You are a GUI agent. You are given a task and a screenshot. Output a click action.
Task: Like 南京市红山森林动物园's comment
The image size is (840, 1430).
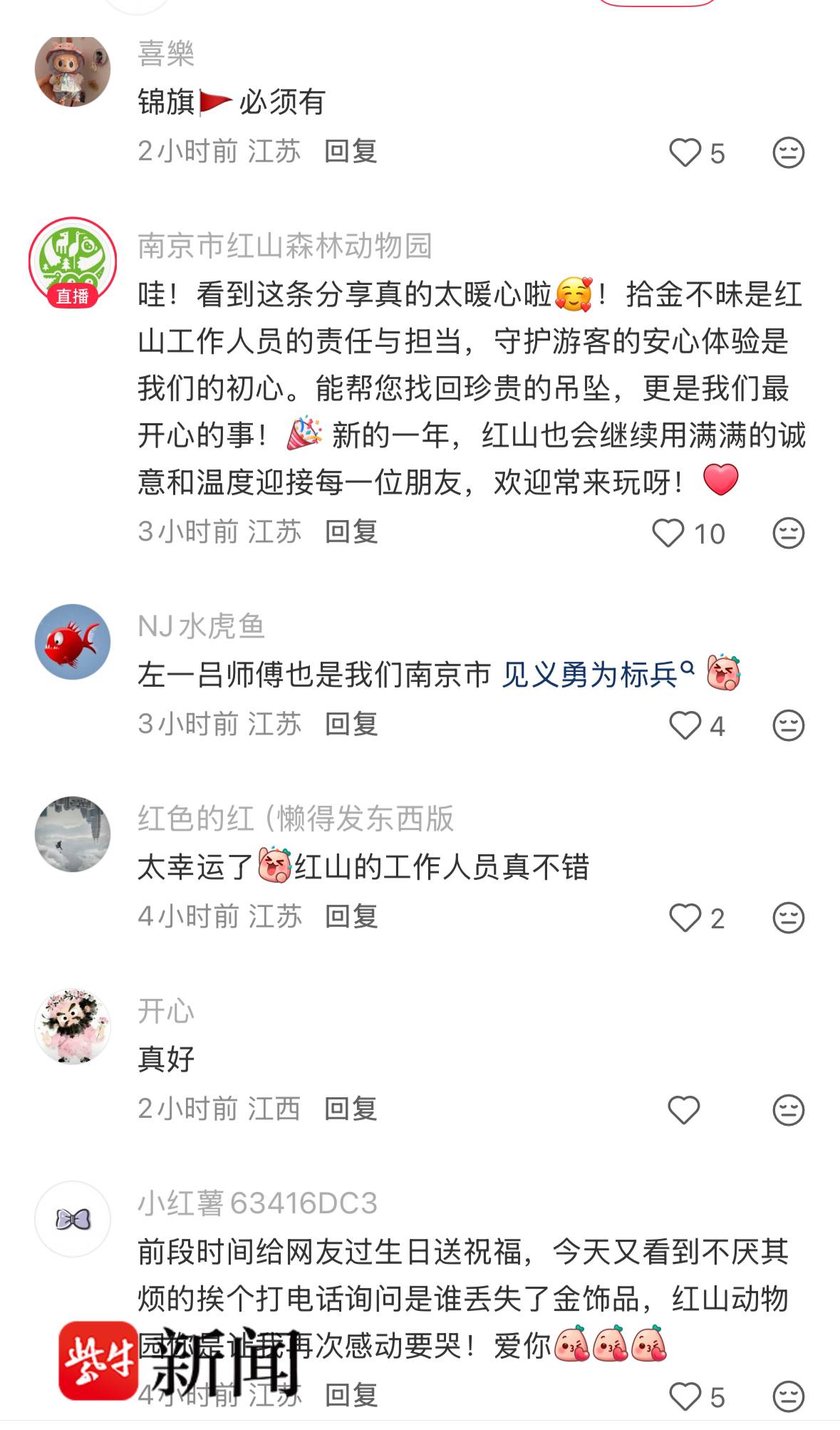(x=668, y=533)
